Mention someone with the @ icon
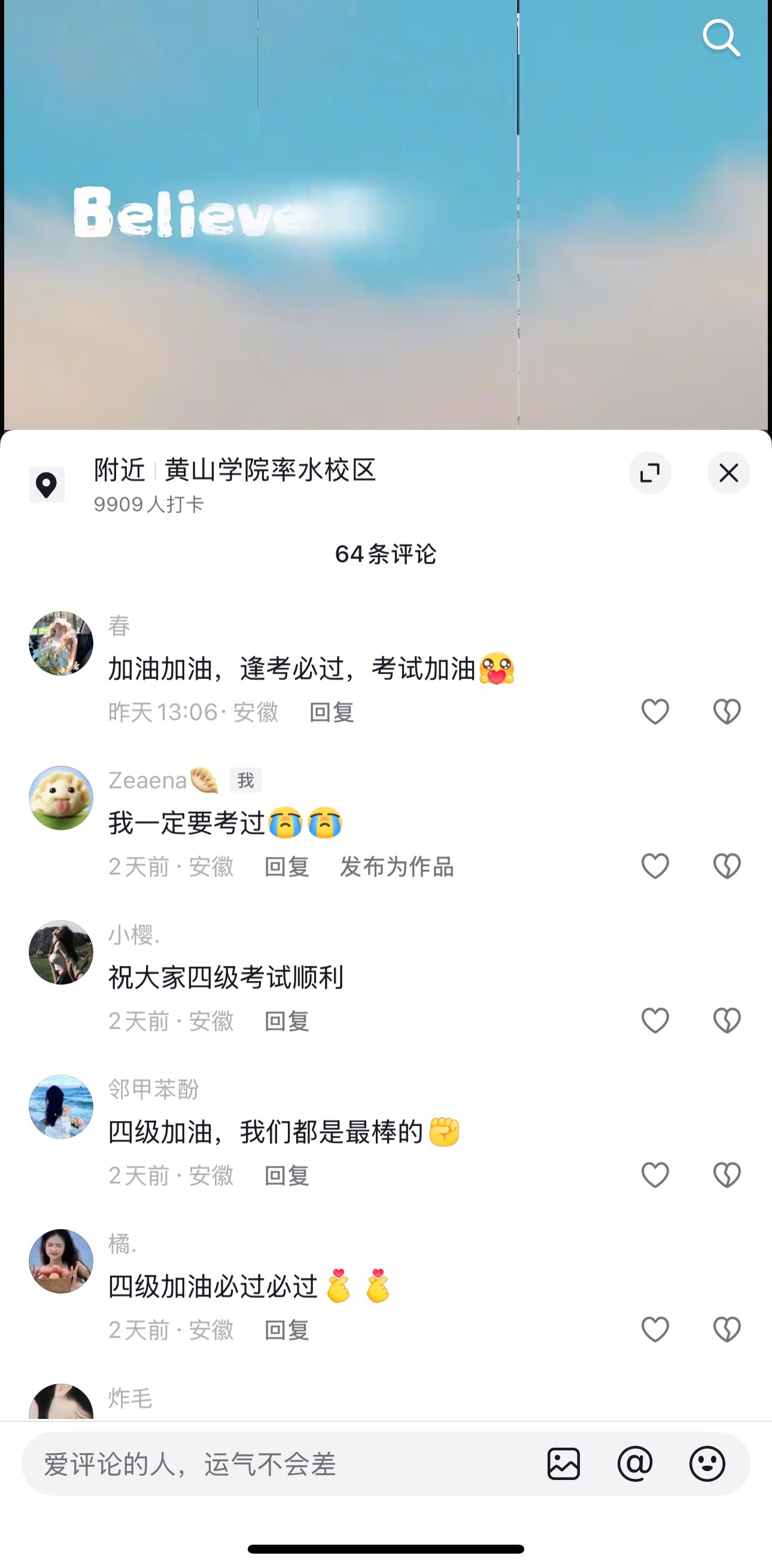The image size is (772, 1568). pyautogui.click(x=635, y=1464)
